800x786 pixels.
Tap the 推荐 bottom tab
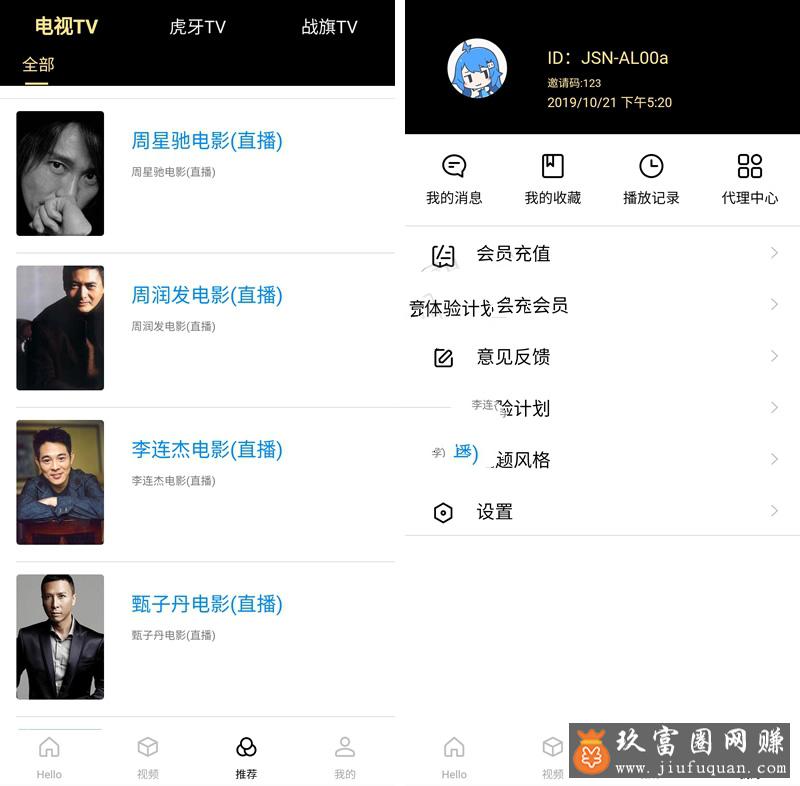[x=246, y=757]
